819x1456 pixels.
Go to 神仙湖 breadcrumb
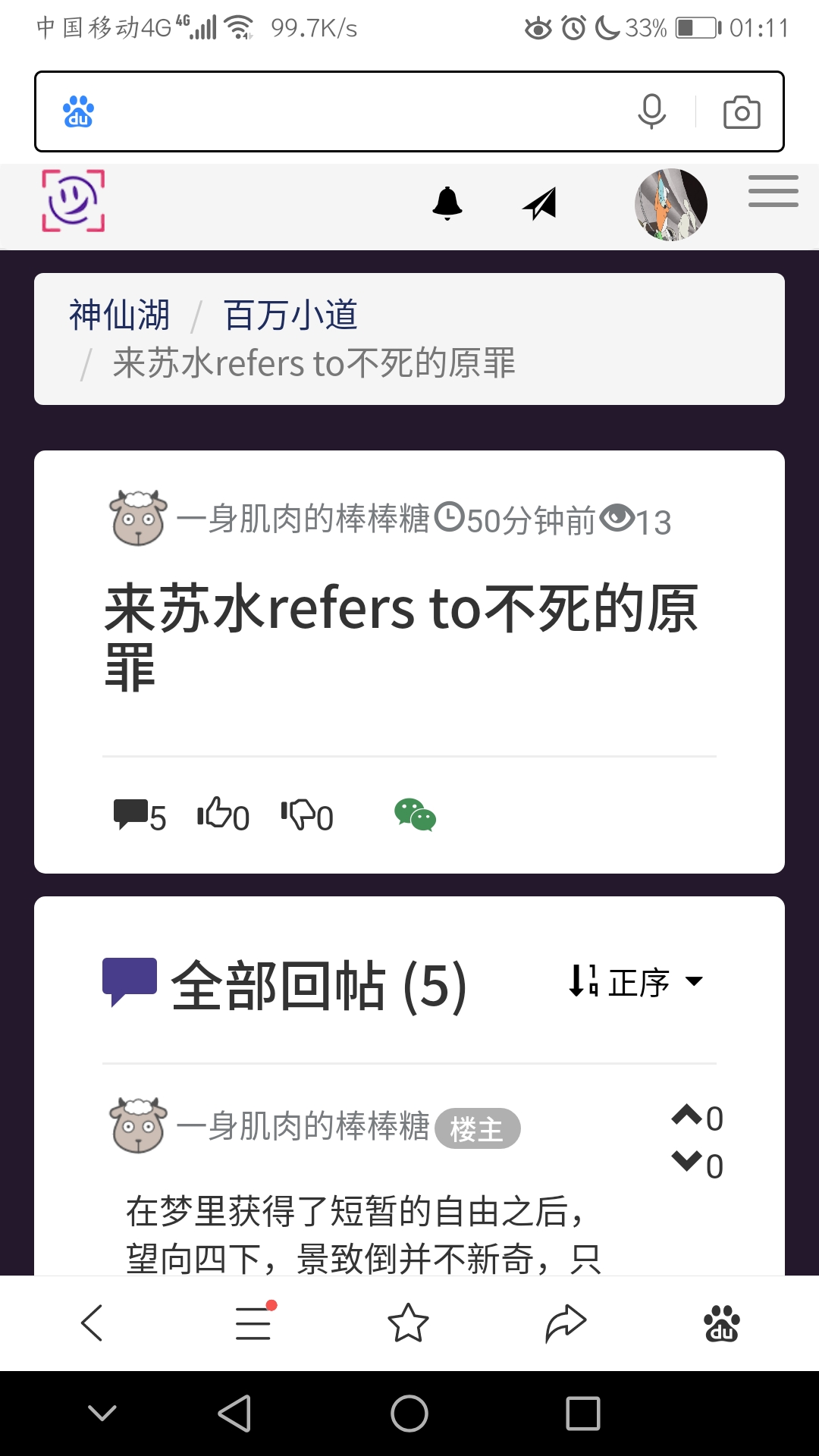pyautogui.click(x=119, y=315)
